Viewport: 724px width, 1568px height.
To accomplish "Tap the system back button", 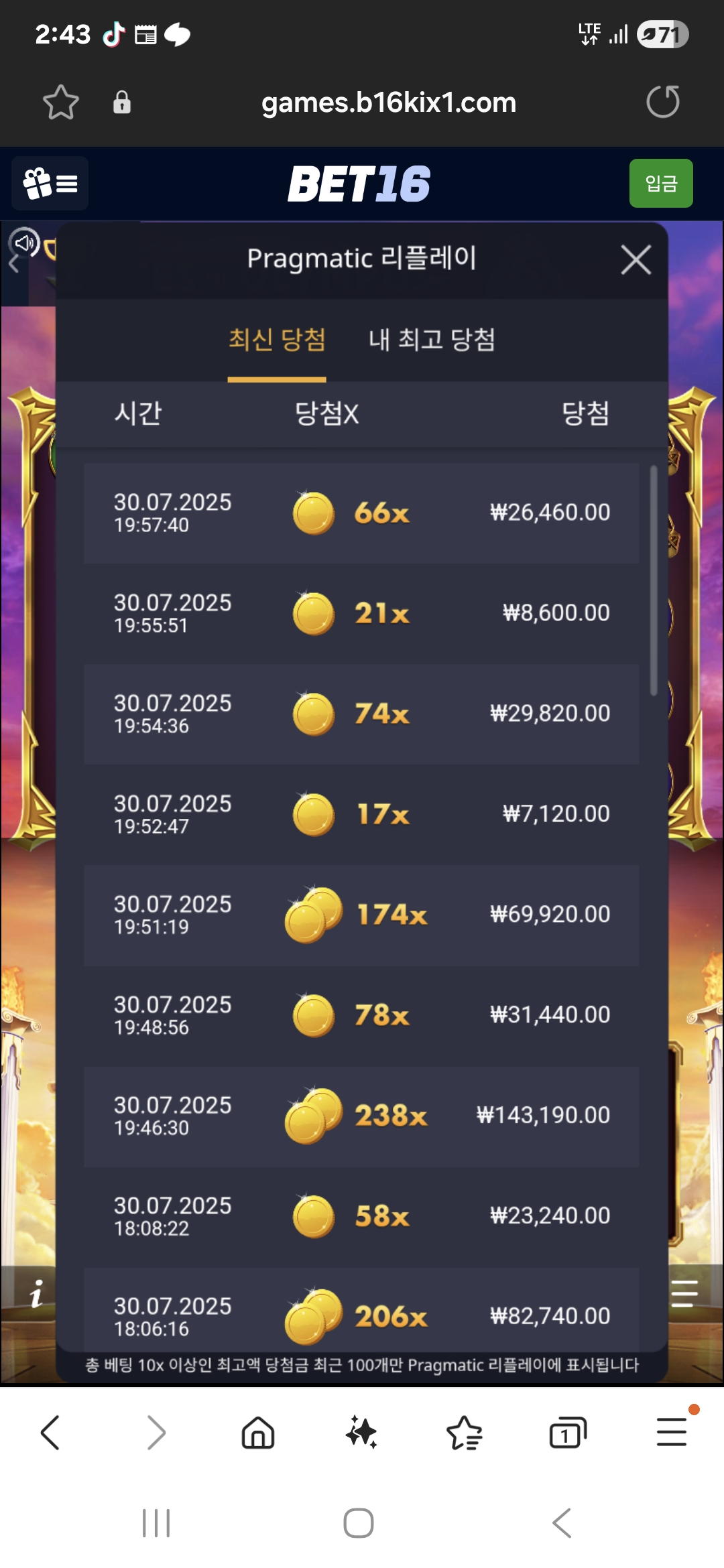I will tap(562, 1523).
